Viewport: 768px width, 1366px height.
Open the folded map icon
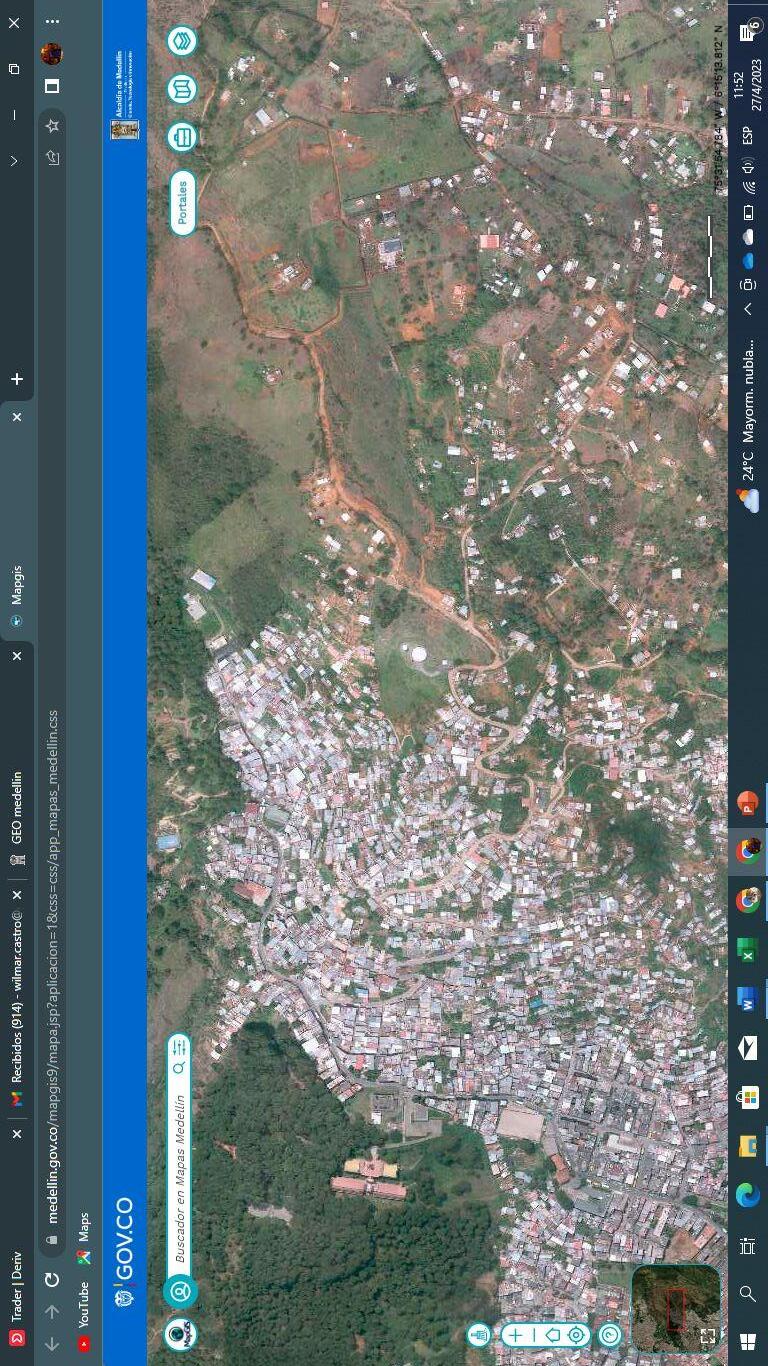[182, 89]
